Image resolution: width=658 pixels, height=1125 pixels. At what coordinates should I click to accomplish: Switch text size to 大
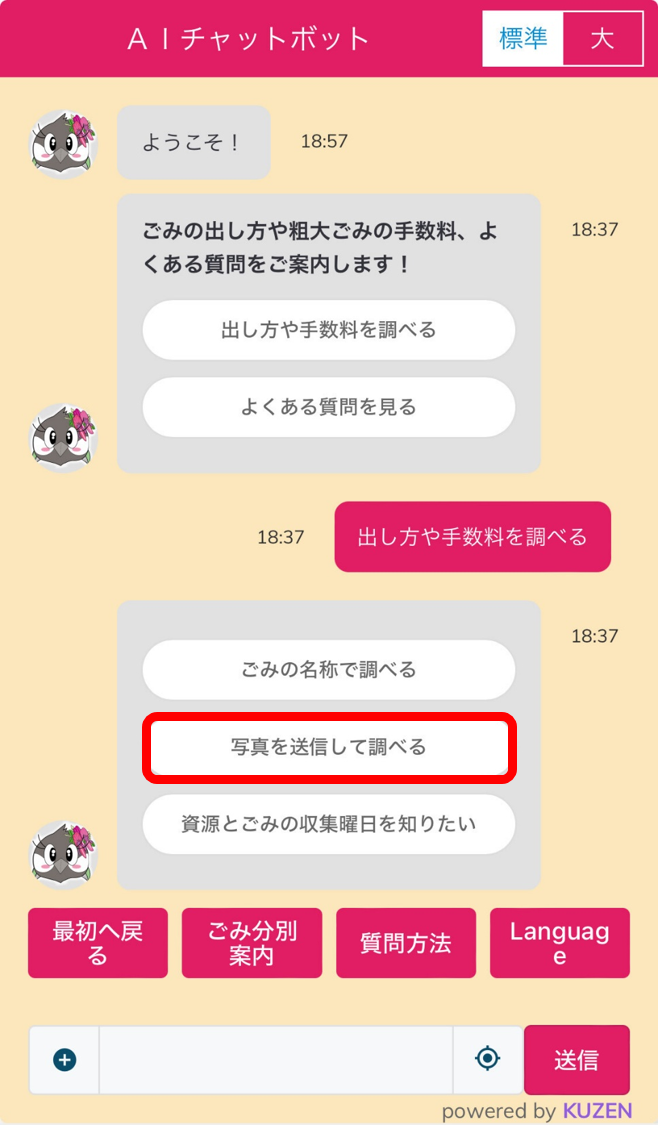point(602,39)
